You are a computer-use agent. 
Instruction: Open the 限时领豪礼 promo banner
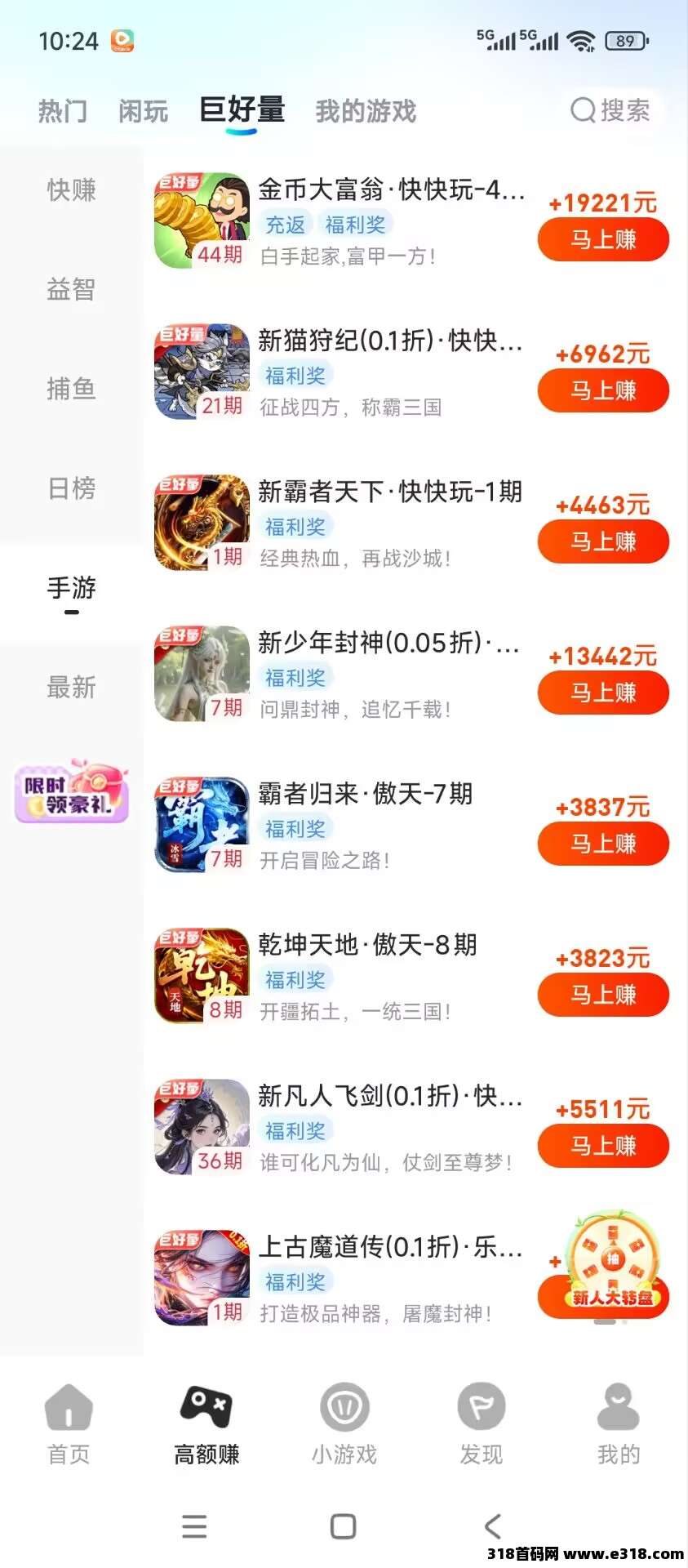pos(72,792)
